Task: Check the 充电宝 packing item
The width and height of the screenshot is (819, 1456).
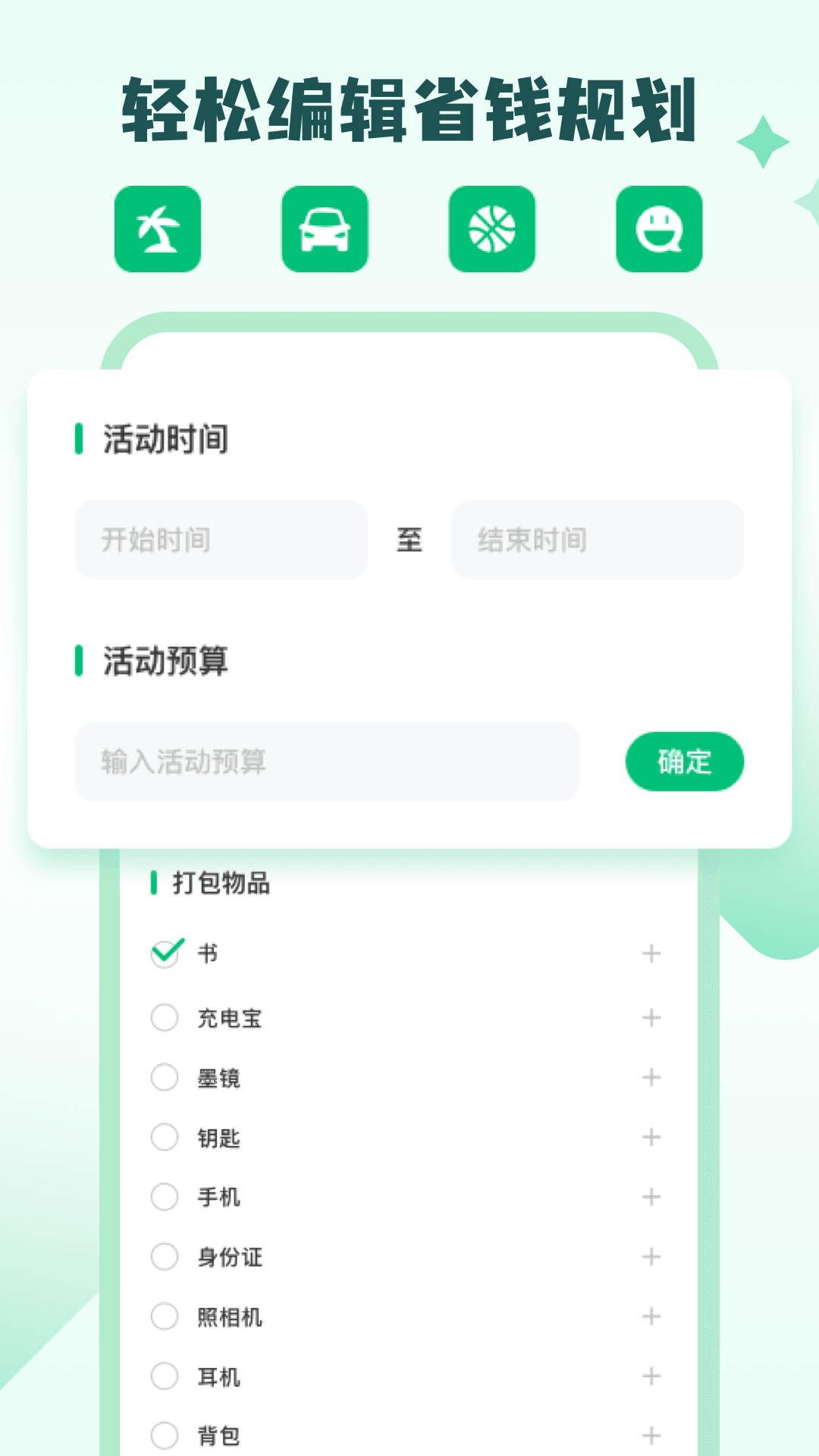Action: [x=164, y=1018]
